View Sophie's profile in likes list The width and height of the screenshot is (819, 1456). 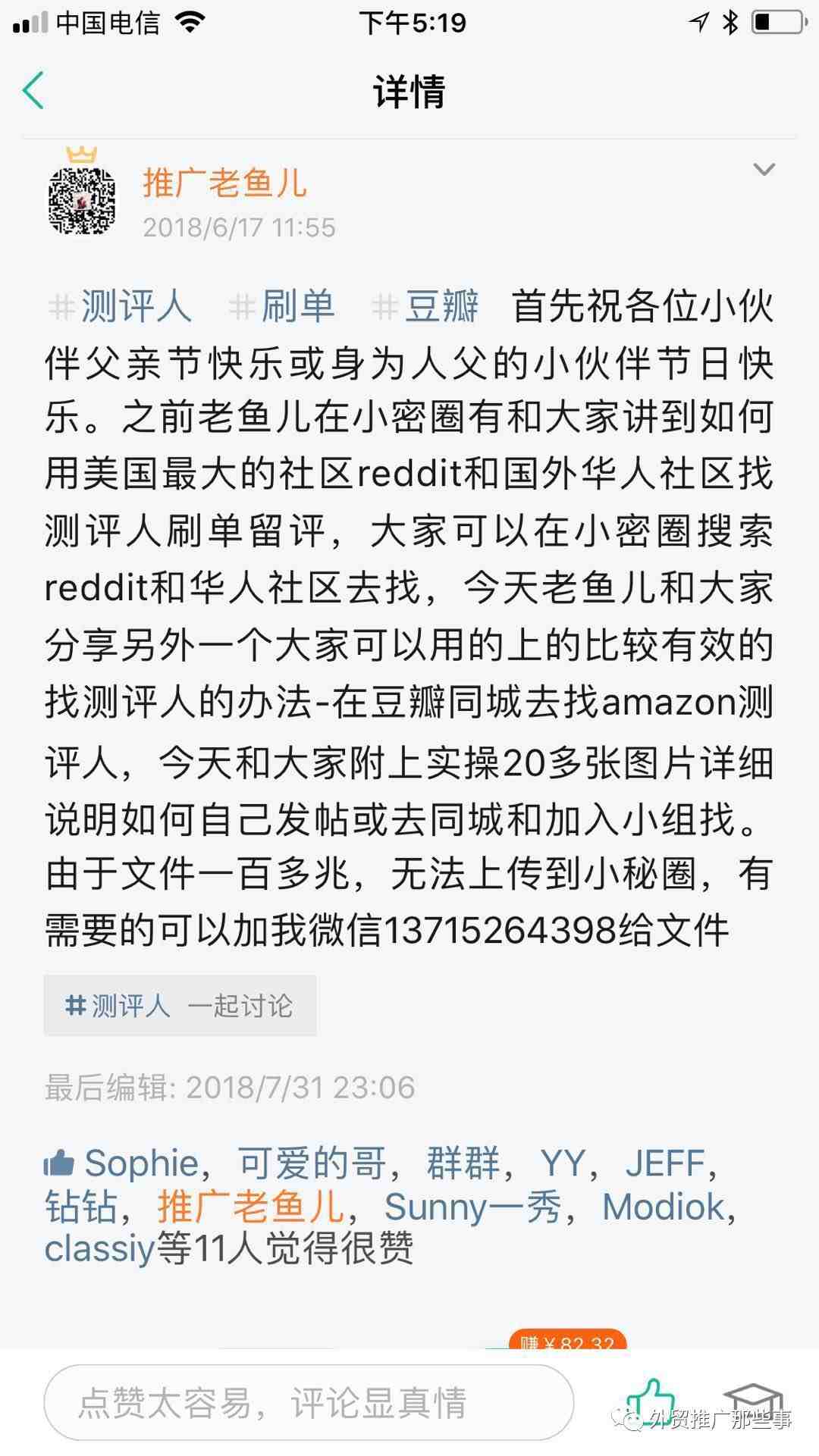tap(141, 1163)
